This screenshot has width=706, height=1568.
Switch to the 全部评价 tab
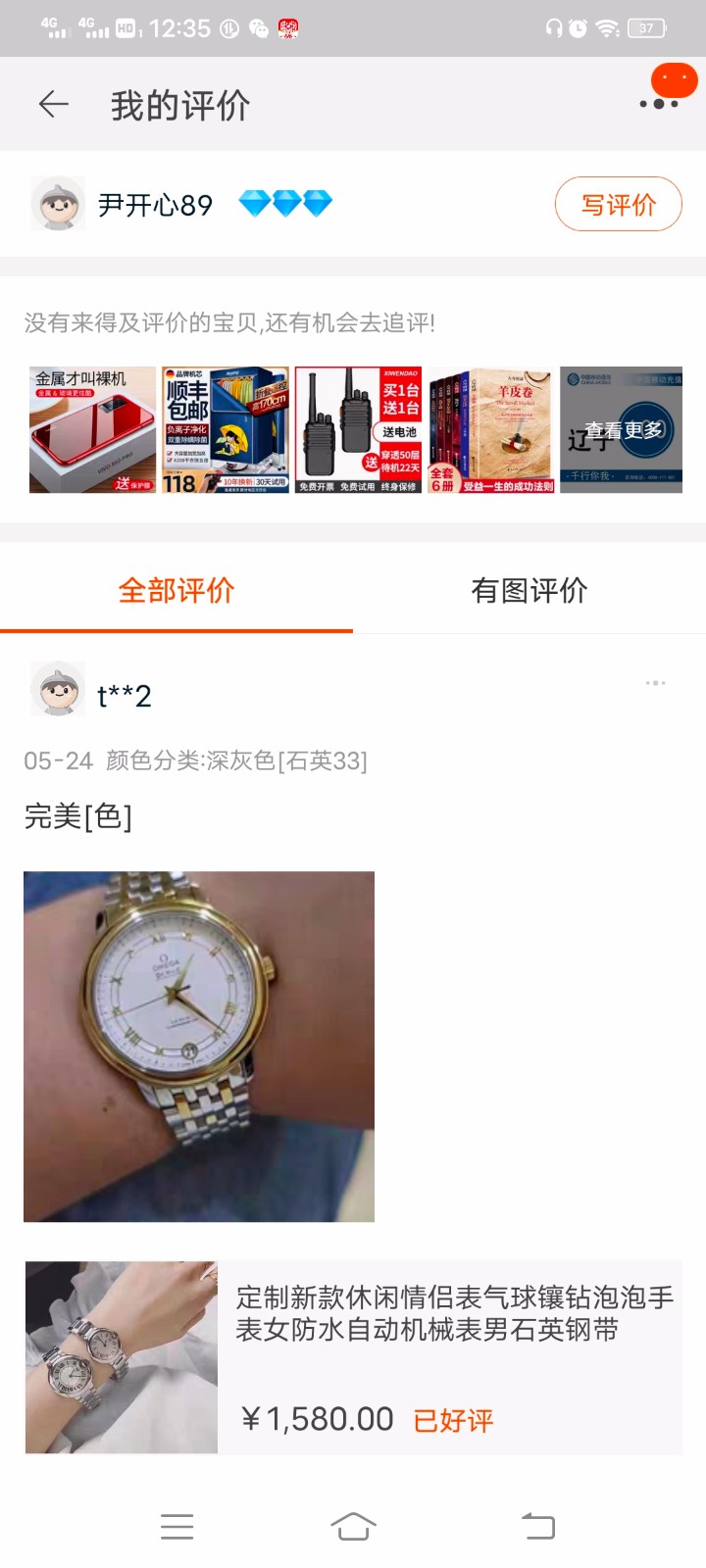pyautogui.click(x=176, y=590)
